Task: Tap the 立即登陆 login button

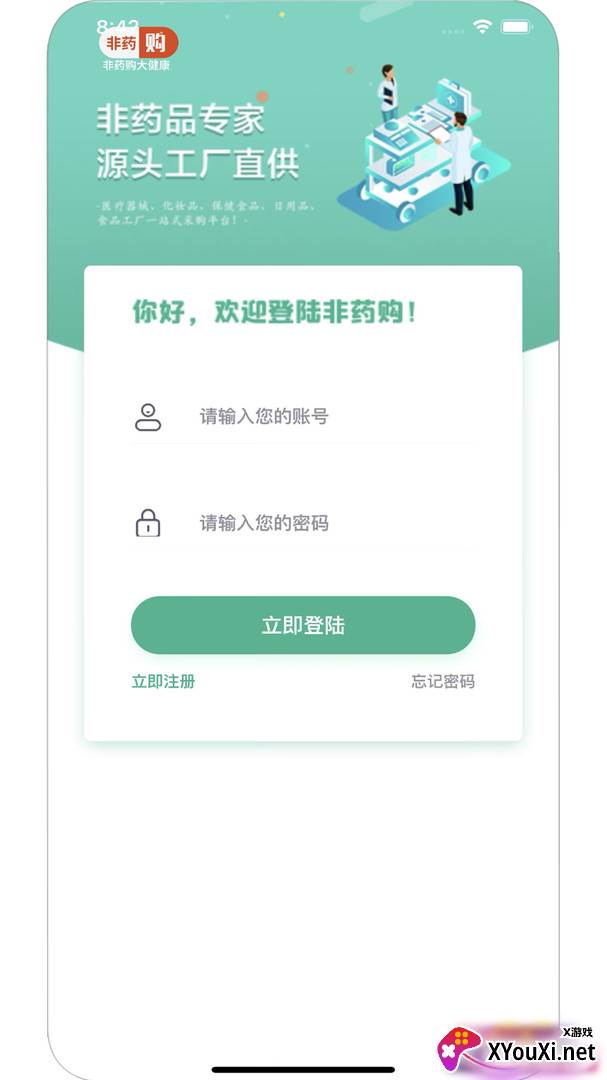Action: [303, 626]
